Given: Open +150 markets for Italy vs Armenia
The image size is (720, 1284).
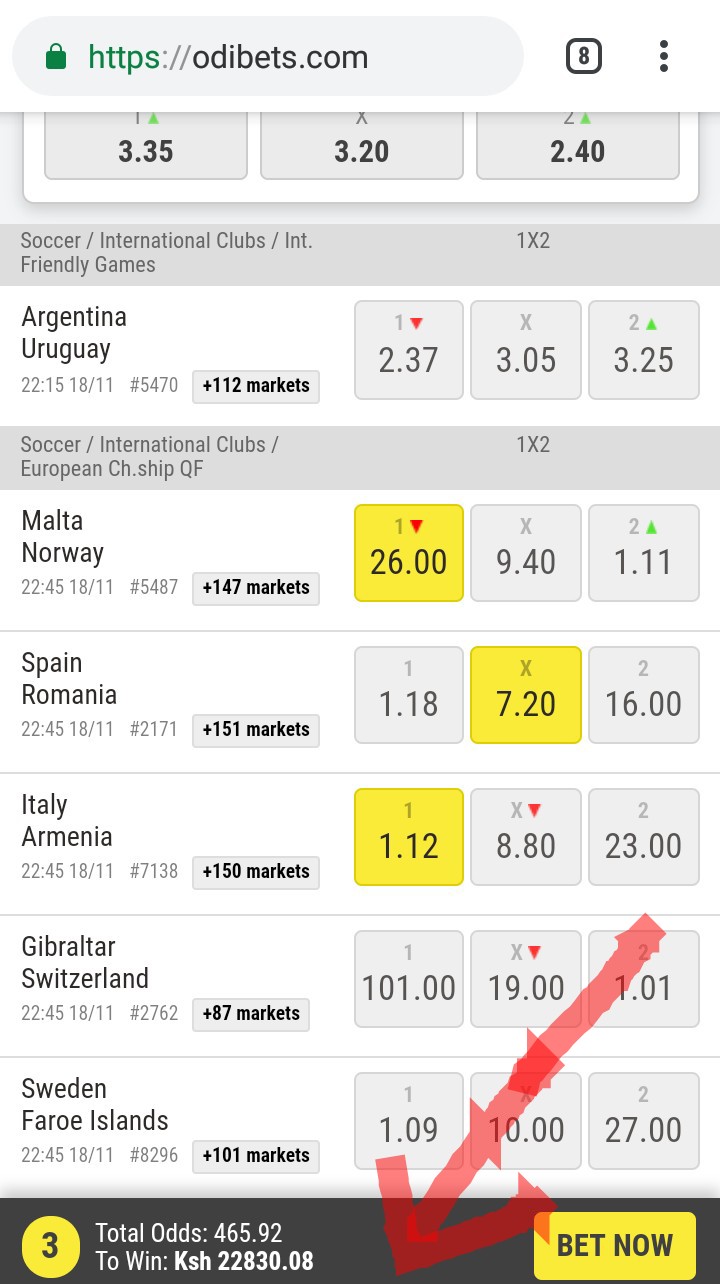Looking at the screenshot, I should pyautogui.click(x=256, y=871).
